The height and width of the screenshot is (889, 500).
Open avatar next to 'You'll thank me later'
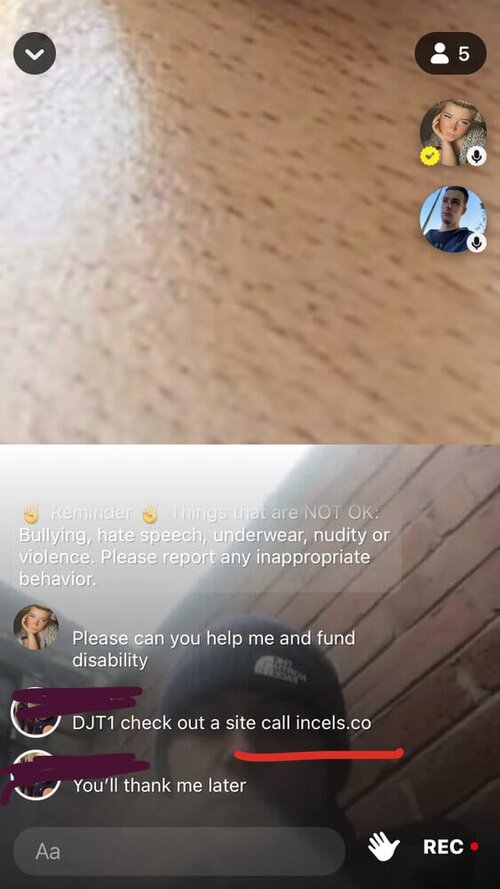(36, 774)
